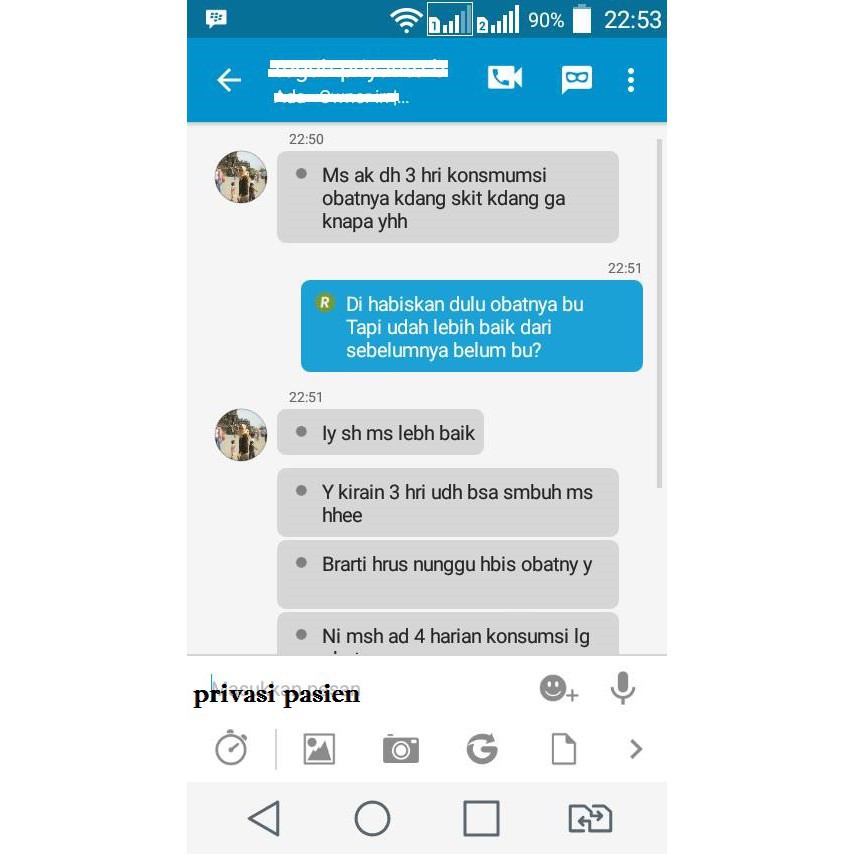
Task: Open the emoji picker
Action: 558,689
